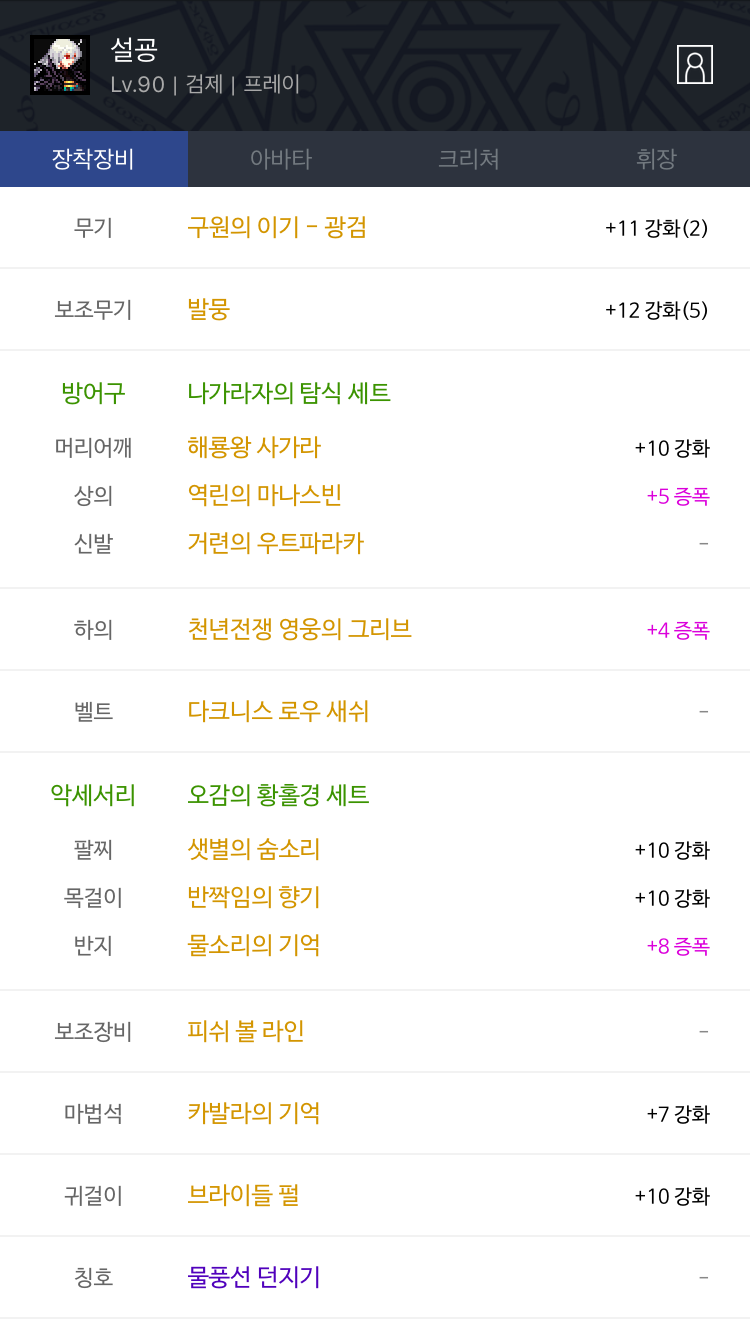This screenshot has width=750, height=1334.
Task: Switch to the 아바타 tab
Action: pyautogui.click(x=281, y=159)
